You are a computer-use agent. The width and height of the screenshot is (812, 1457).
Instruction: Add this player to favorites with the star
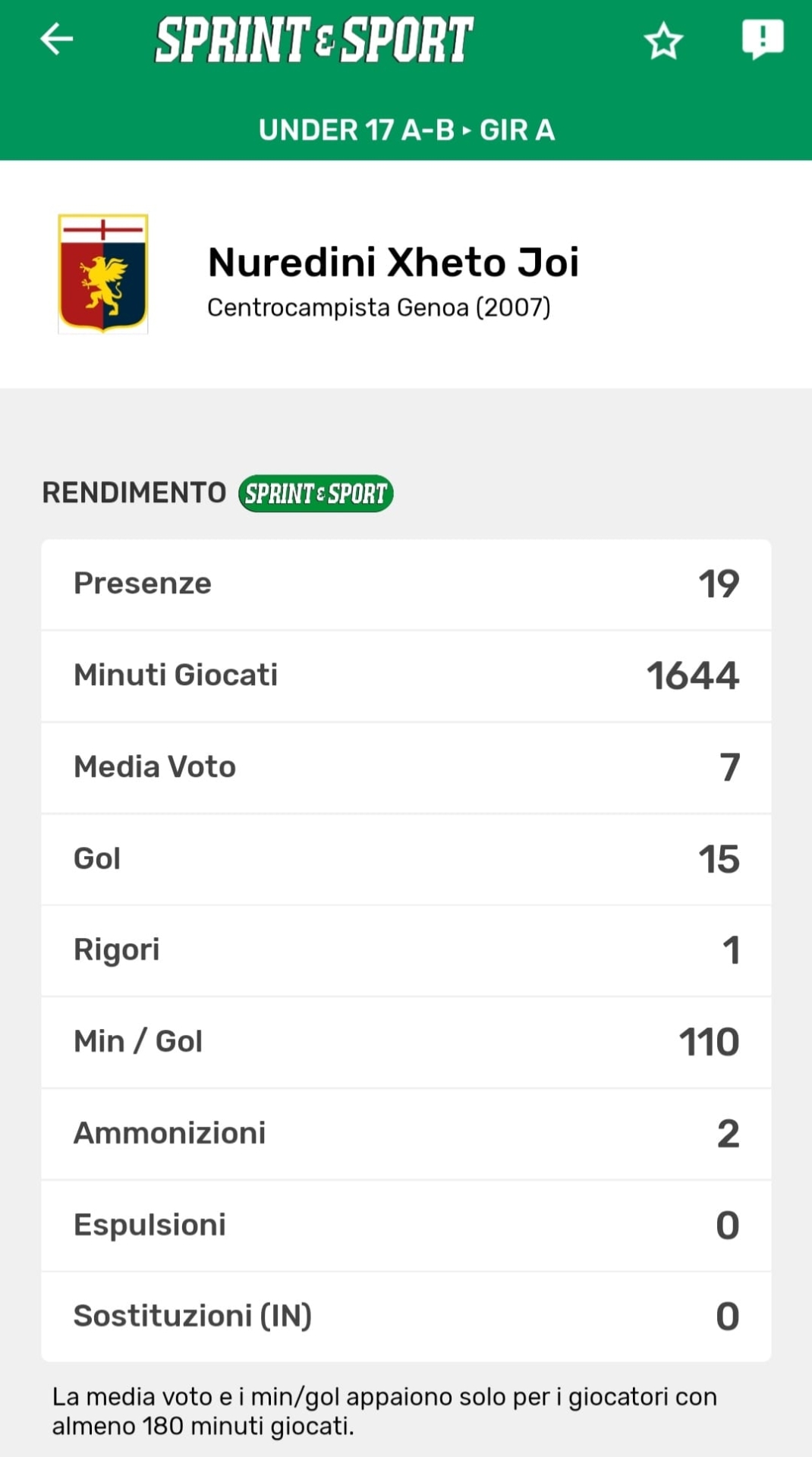(663, 40)
